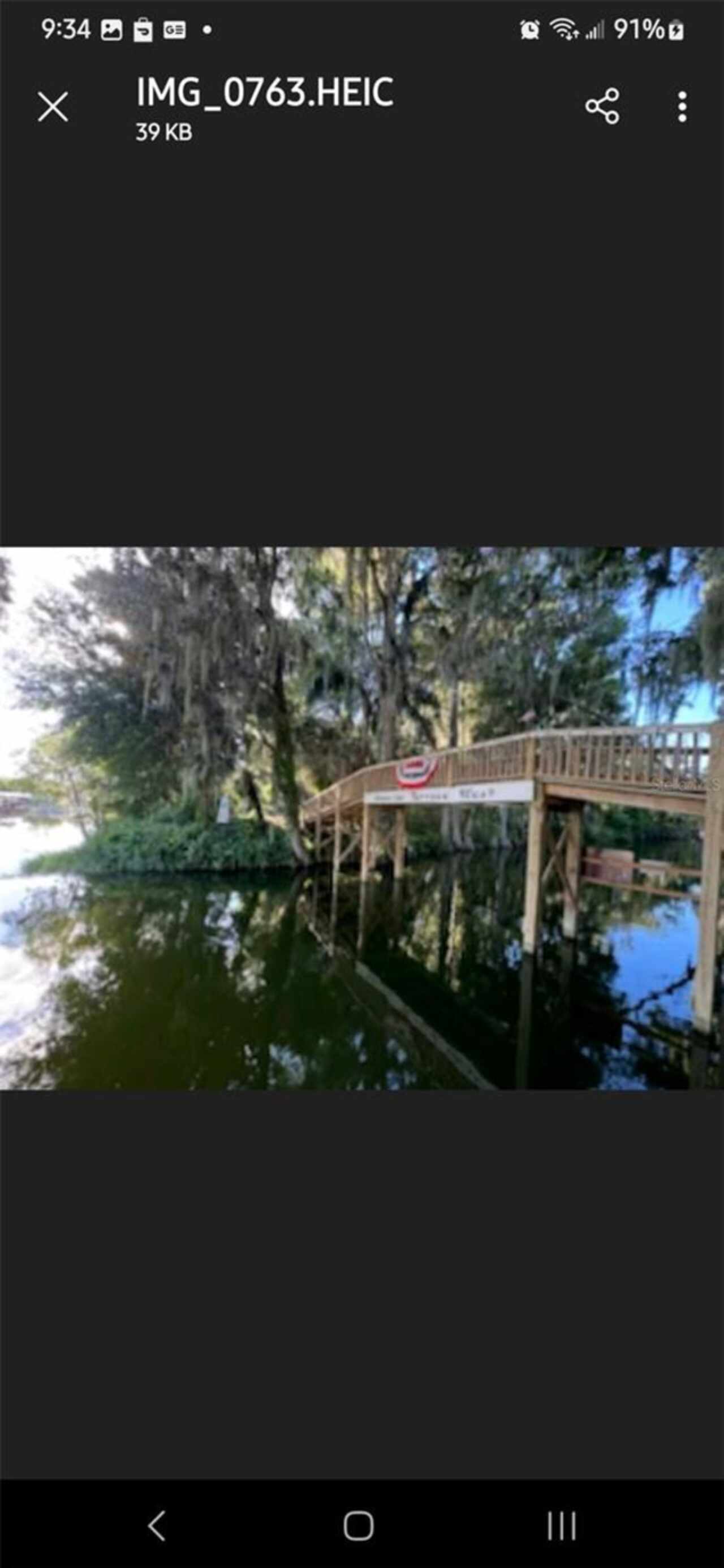Share this image file
724x1568 pixels.
602,106
